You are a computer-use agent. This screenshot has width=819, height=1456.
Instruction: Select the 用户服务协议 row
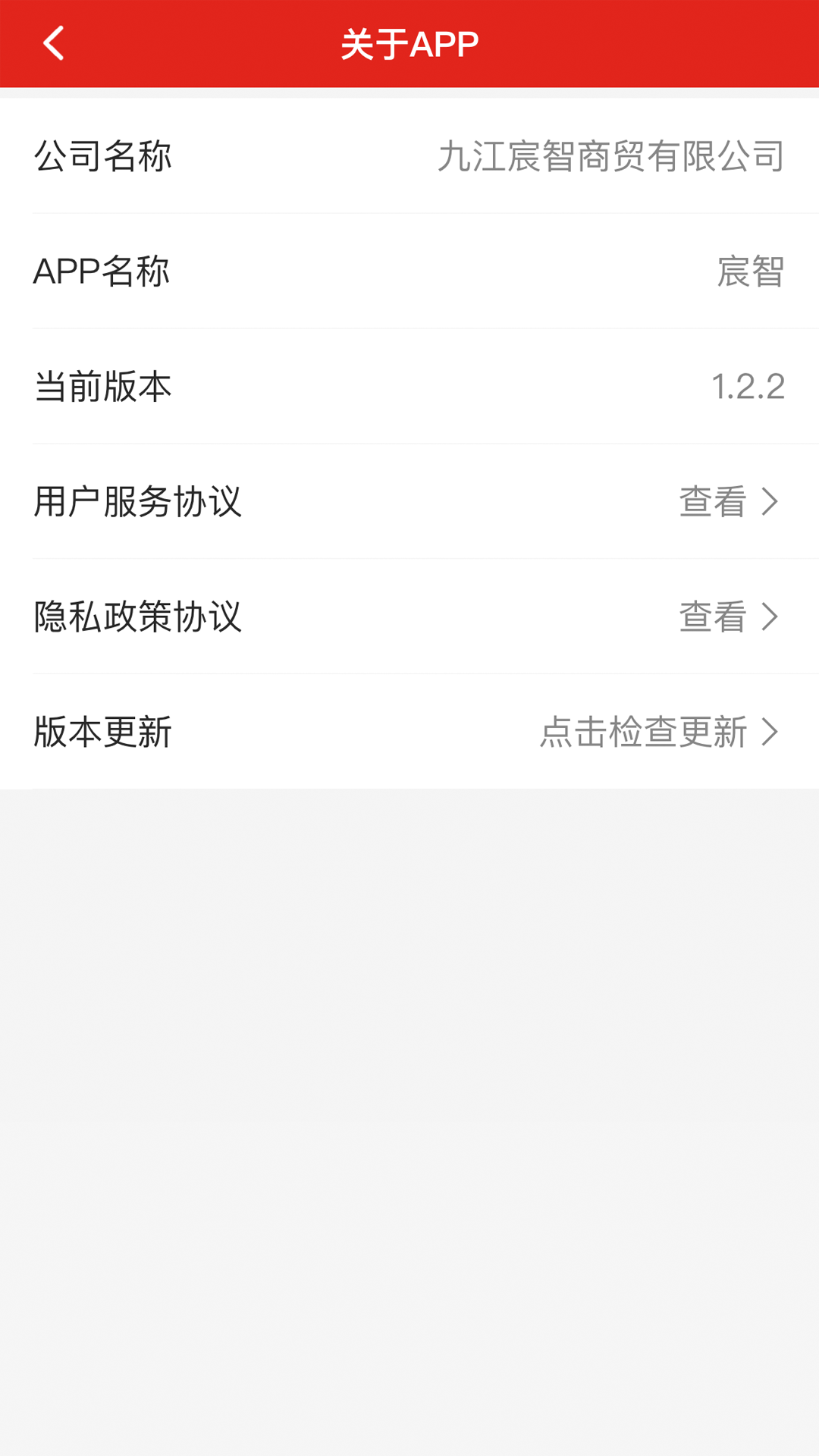[x=409, y=503]
